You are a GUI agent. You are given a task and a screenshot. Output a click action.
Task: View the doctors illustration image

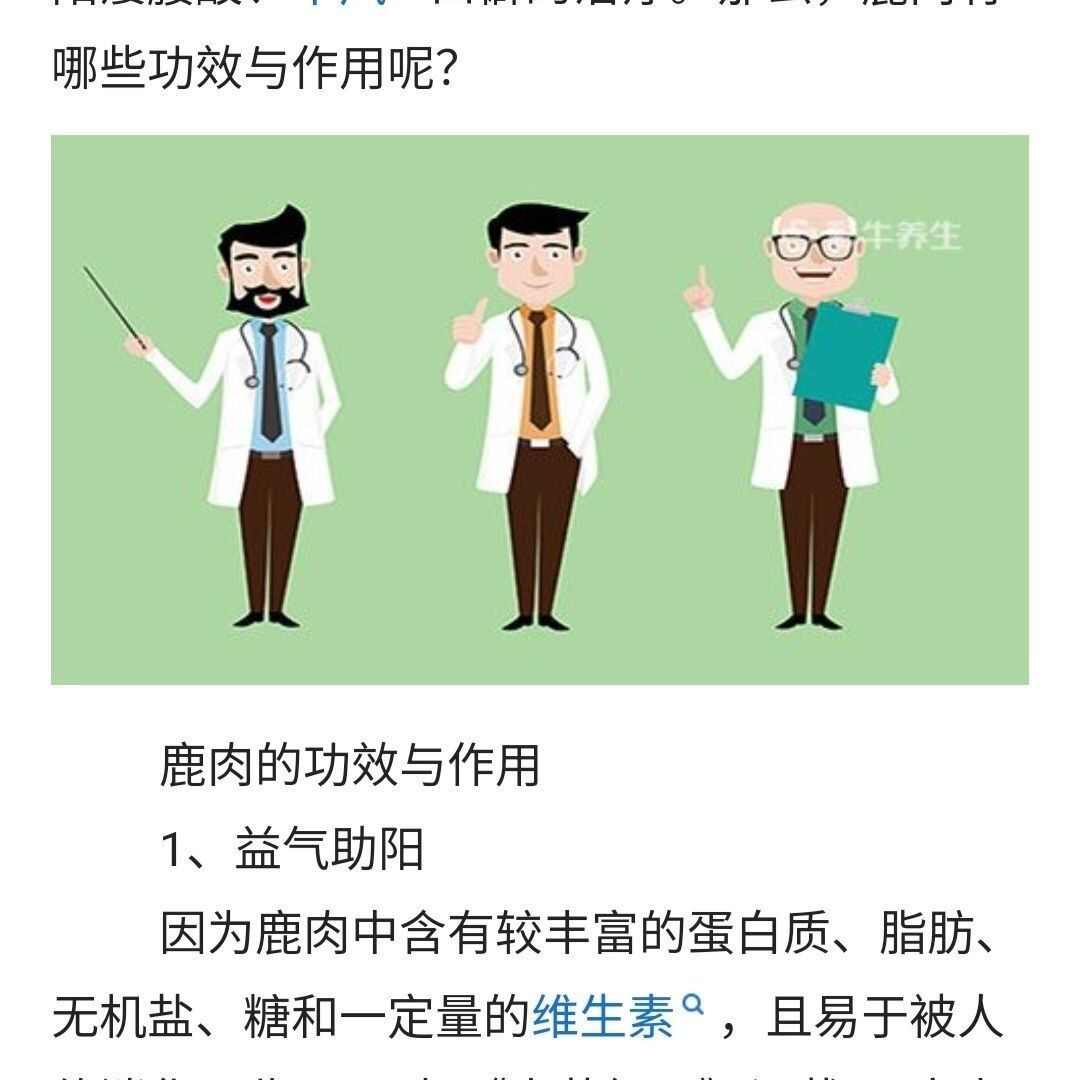tap(540, 410)
